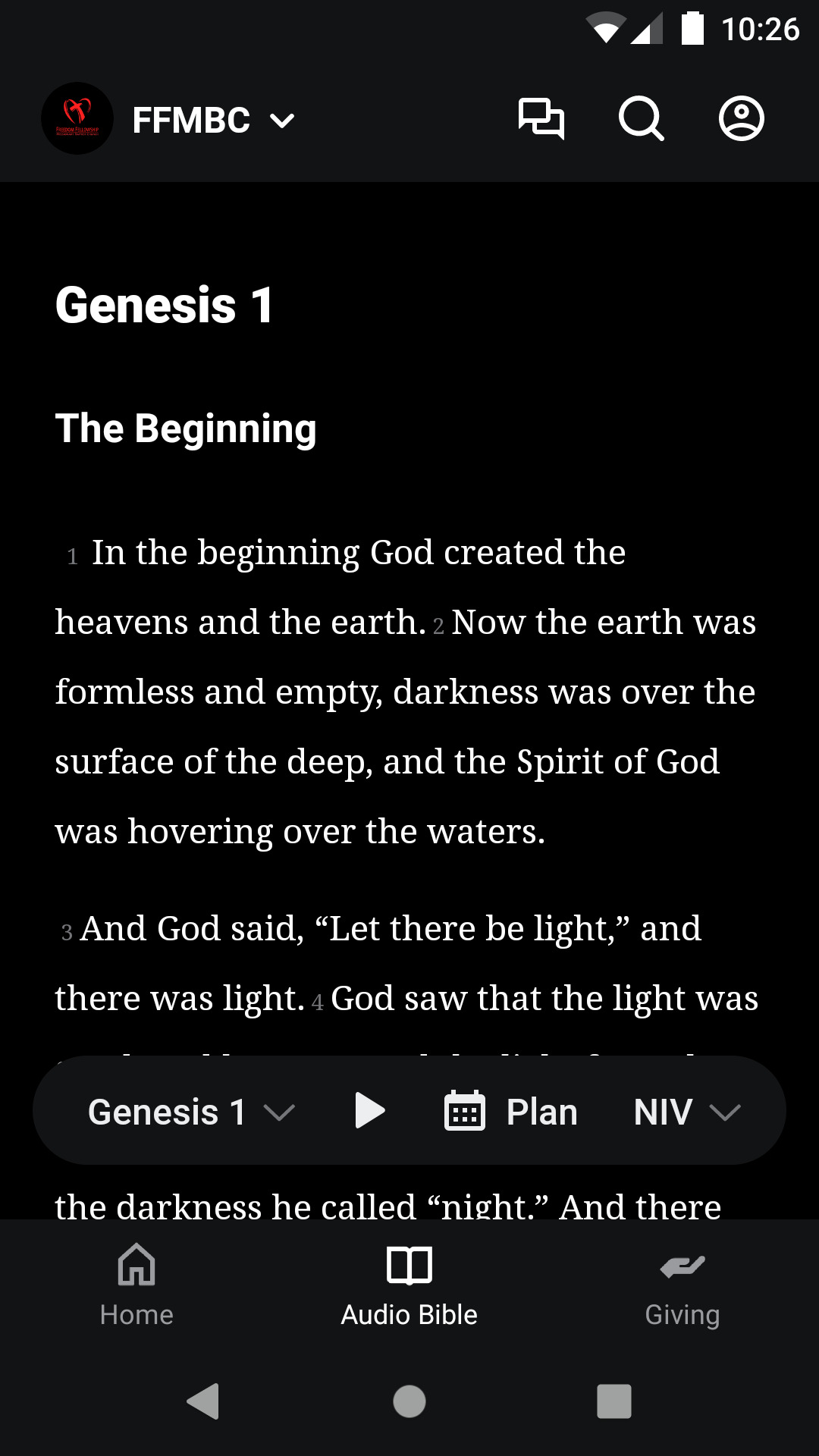
Task: Tap the Audio Bible label
Action: [409, 1314]
